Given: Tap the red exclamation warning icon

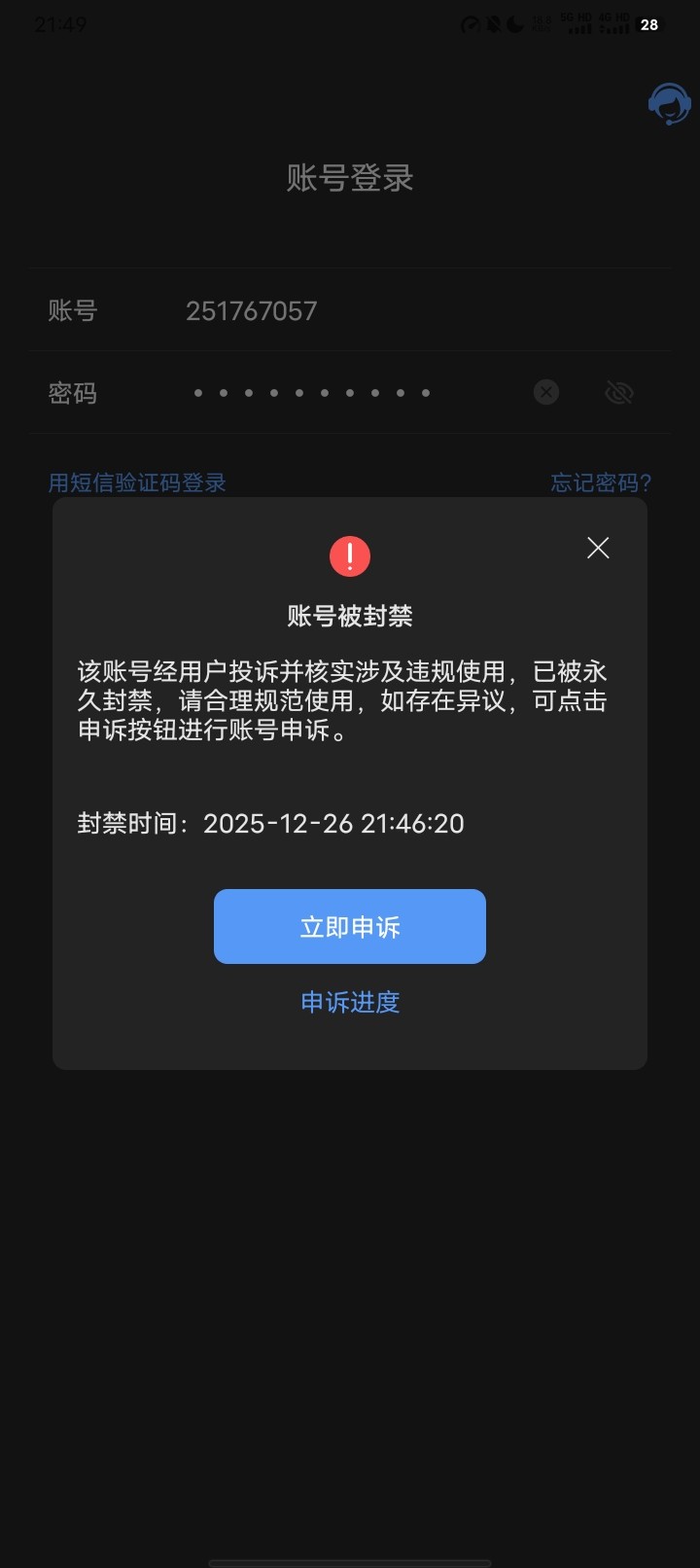Looking at the screenshot, I should tap(350, 555).
